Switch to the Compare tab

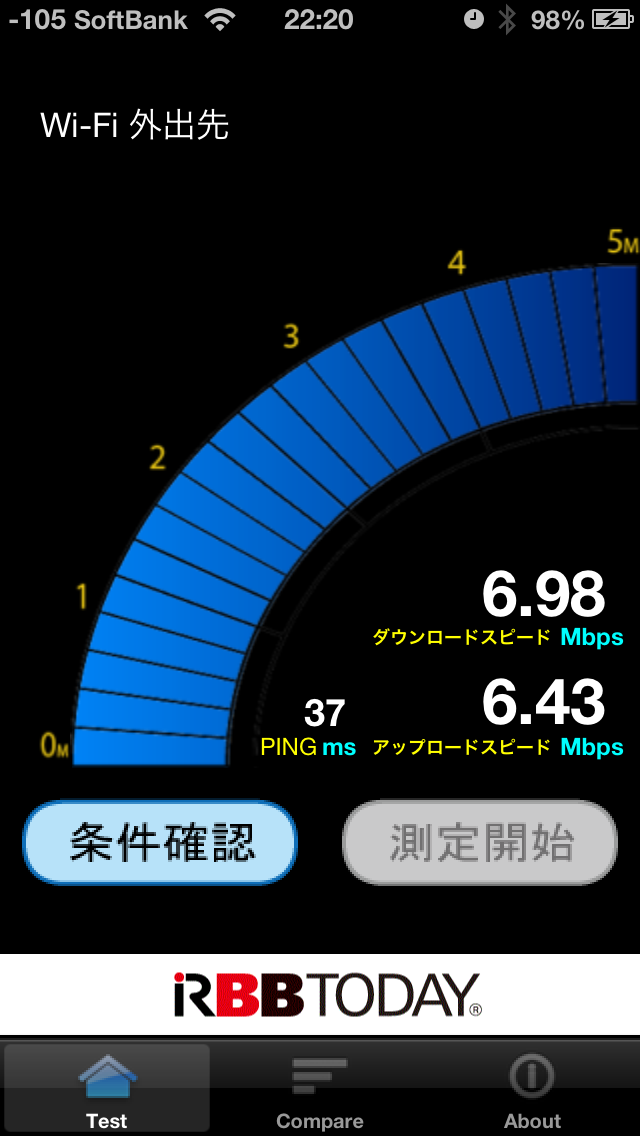320,1089
